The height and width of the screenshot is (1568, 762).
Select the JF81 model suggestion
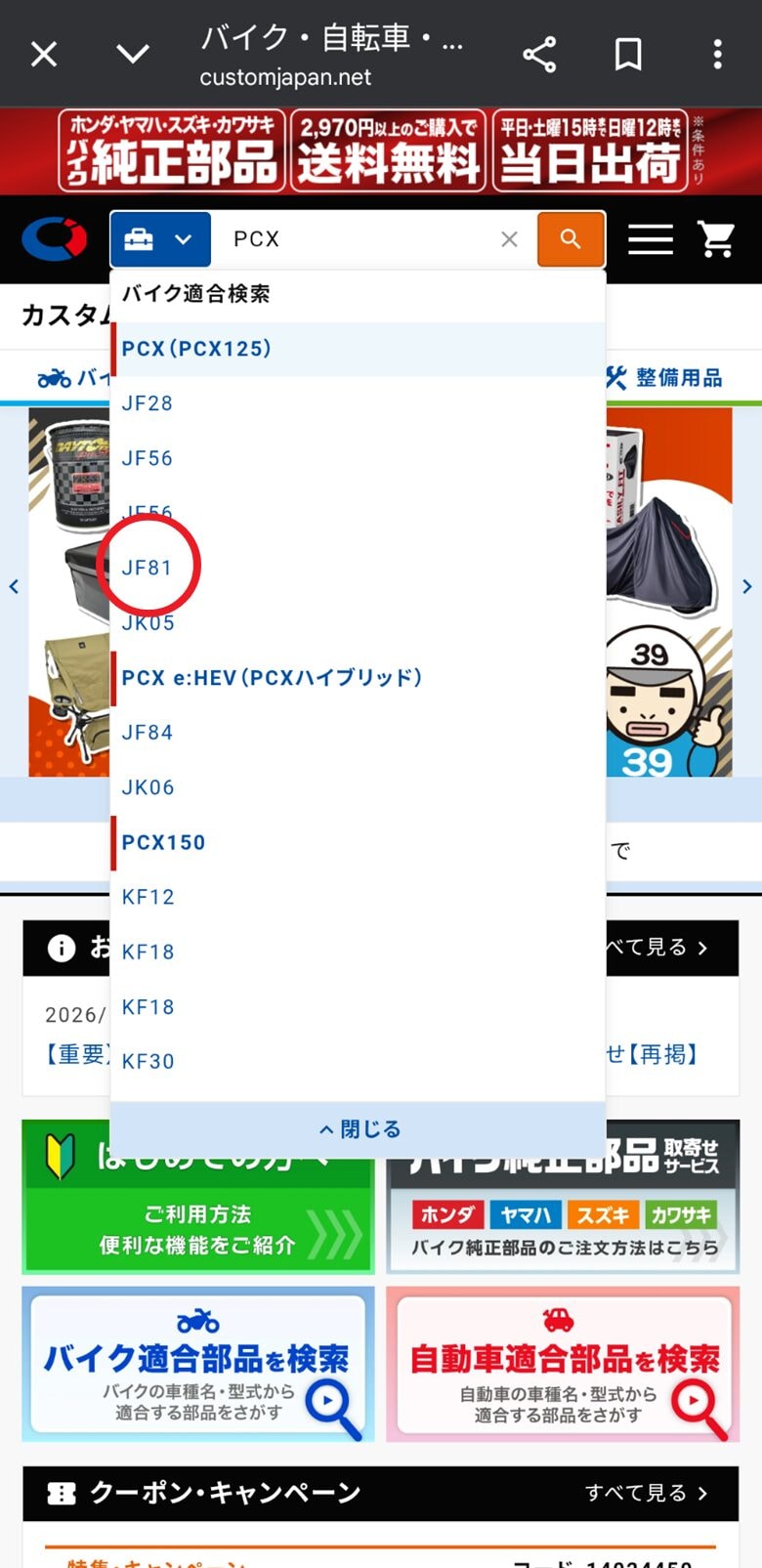click(148, 568)
